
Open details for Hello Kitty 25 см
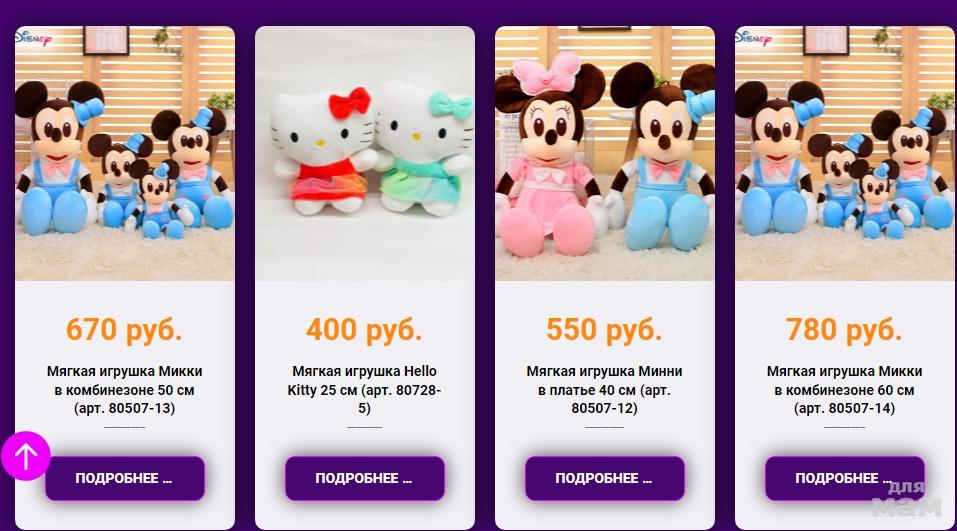(x=364, y=478)
